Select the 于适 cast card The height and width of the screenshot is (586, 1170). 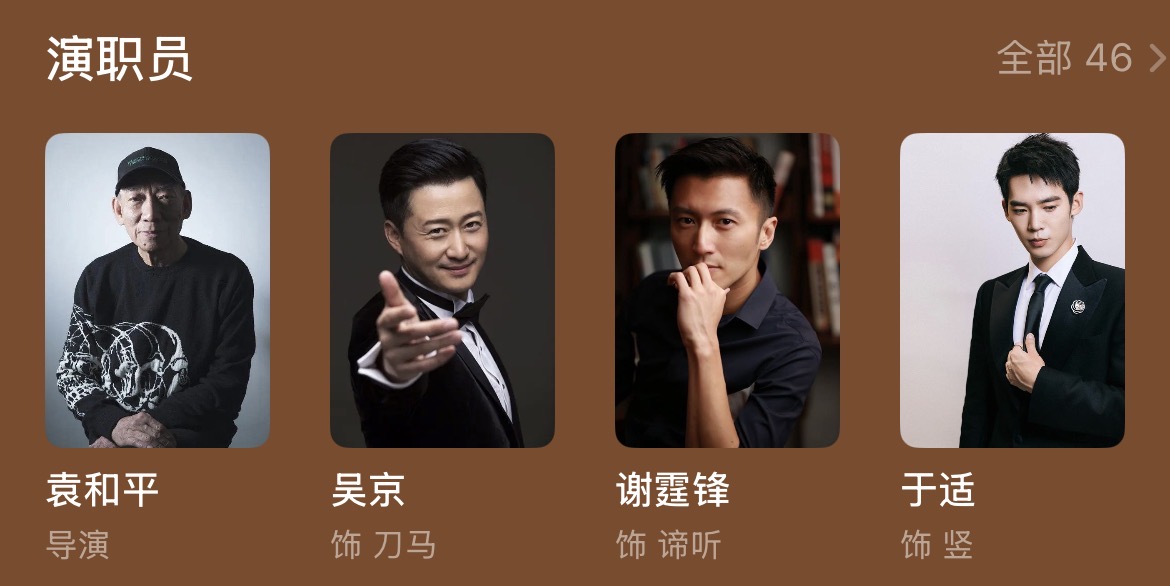point(1012,290)
